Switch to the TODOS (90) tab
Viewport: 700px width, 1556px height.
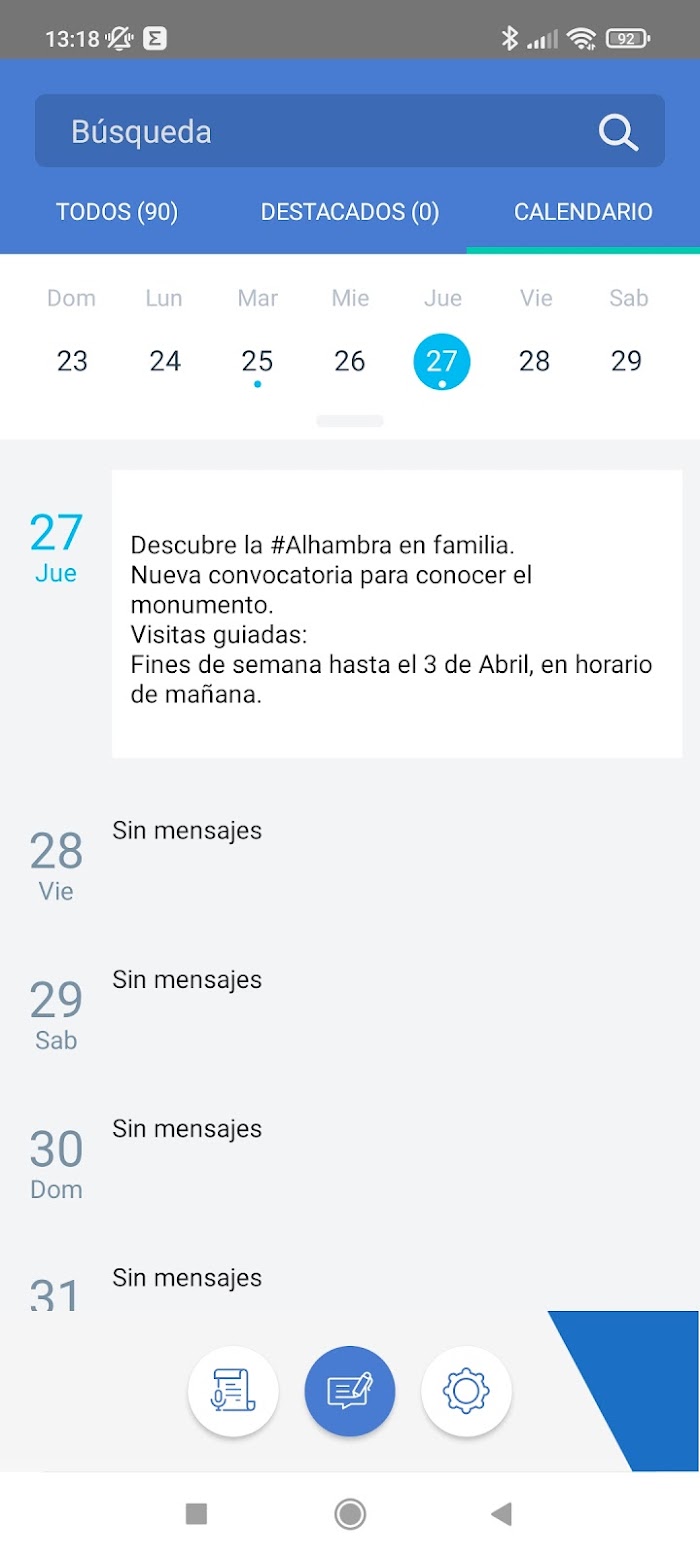117,212
